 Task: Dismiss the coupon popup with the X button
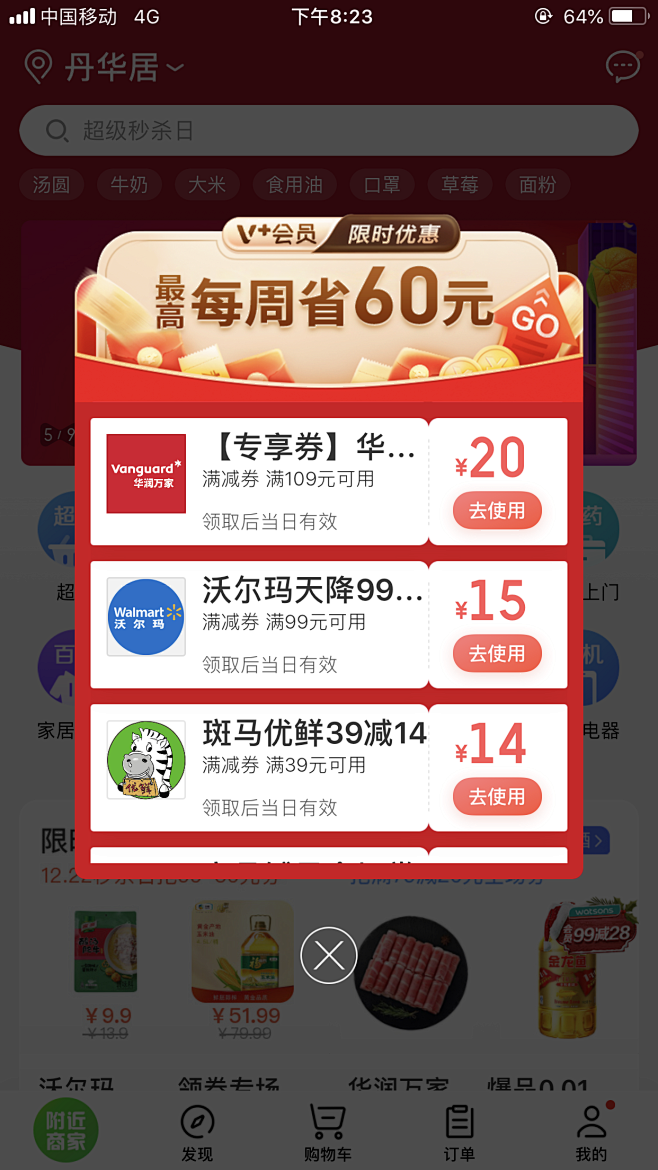(329, 955)
